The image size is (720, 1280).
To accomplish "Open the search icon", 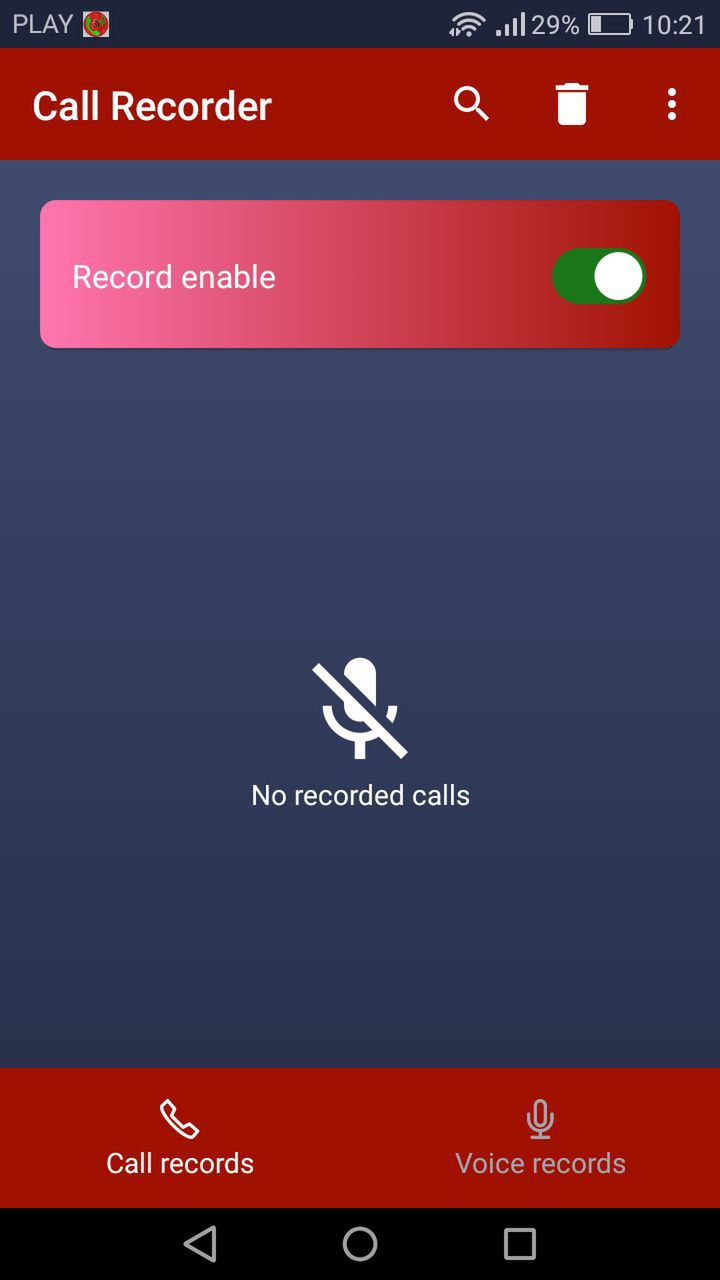I will [x=471, y=104].
